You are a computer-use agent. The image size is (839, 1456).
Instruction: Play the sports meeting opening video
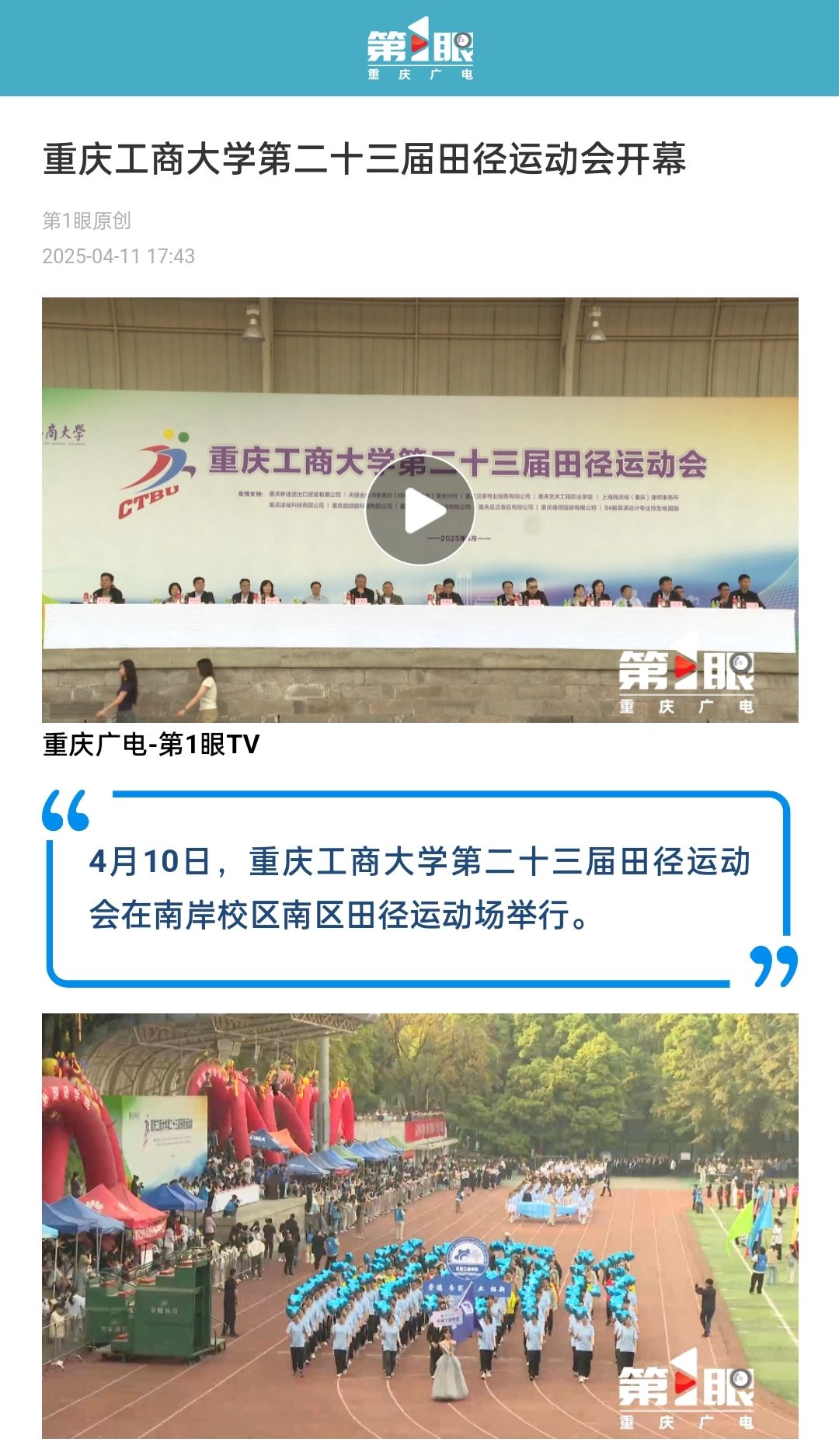(x=420, y=510)
